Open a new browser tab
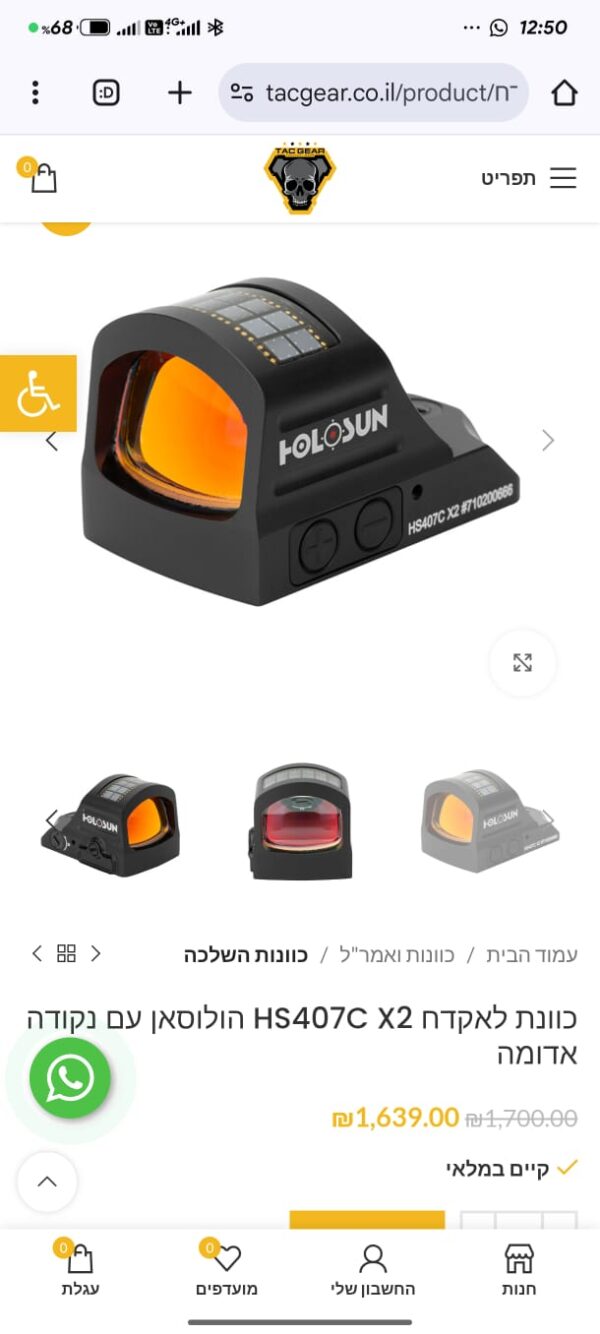 point(179,93)
